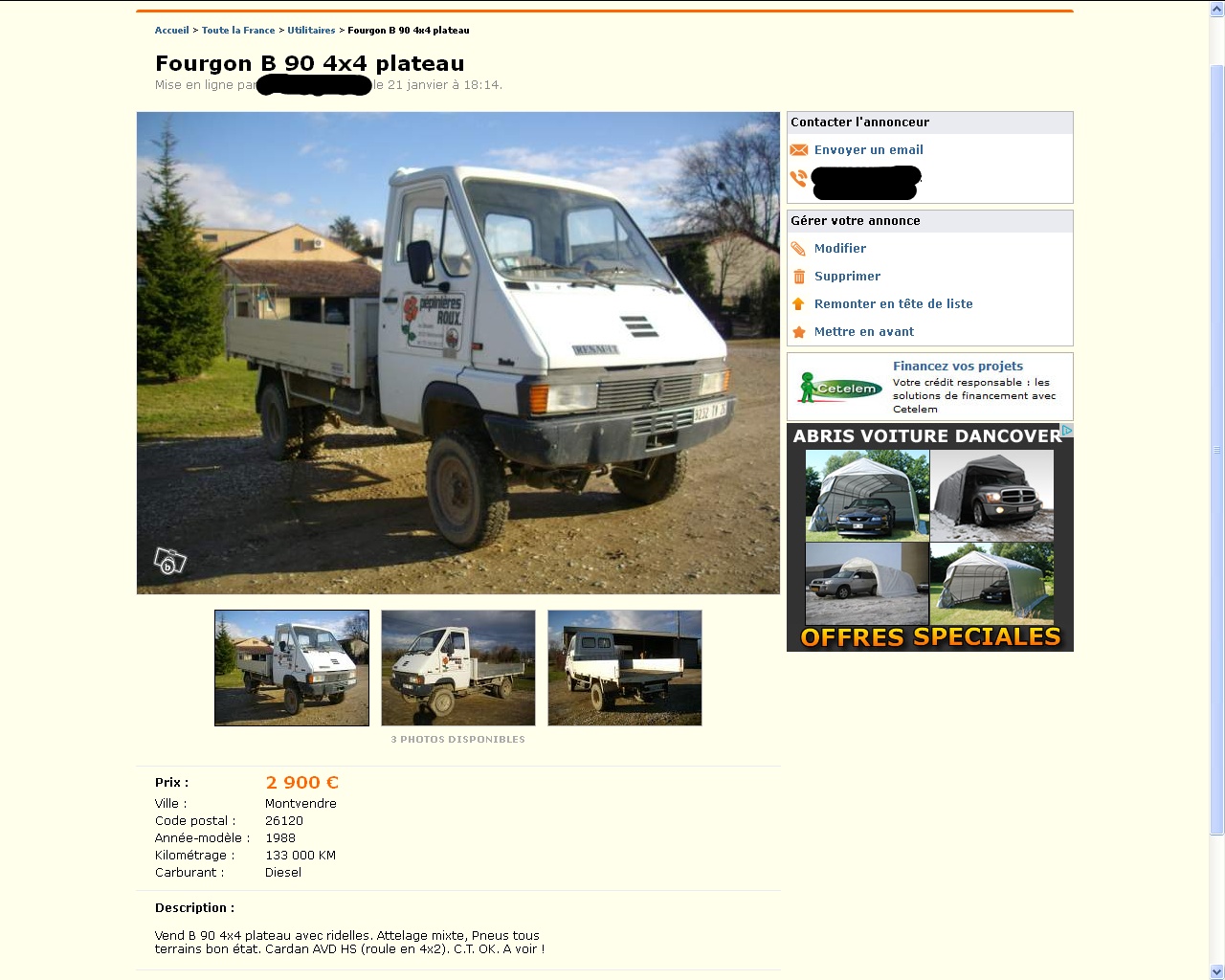1225x980 pixels.
Task: Go to the Accueil breadcrumb link
Action: (x=171, y=31)
